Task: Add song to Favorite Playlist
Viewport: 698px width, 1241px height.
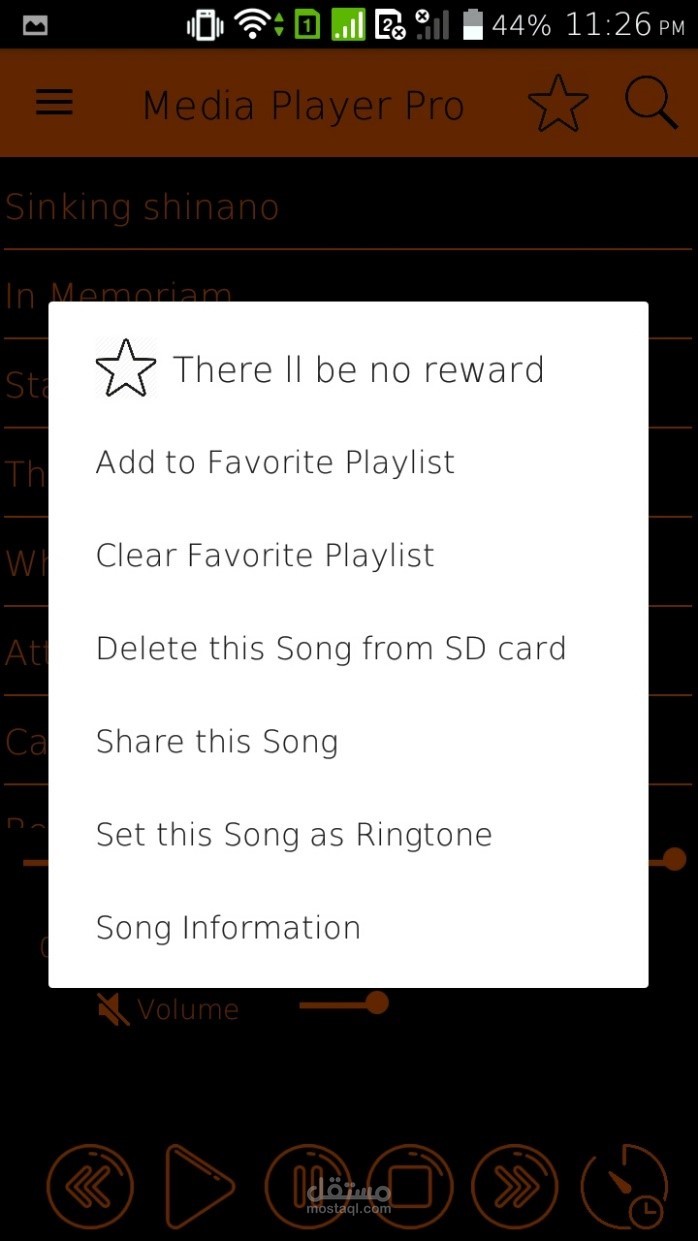Action: coord(275,462)
